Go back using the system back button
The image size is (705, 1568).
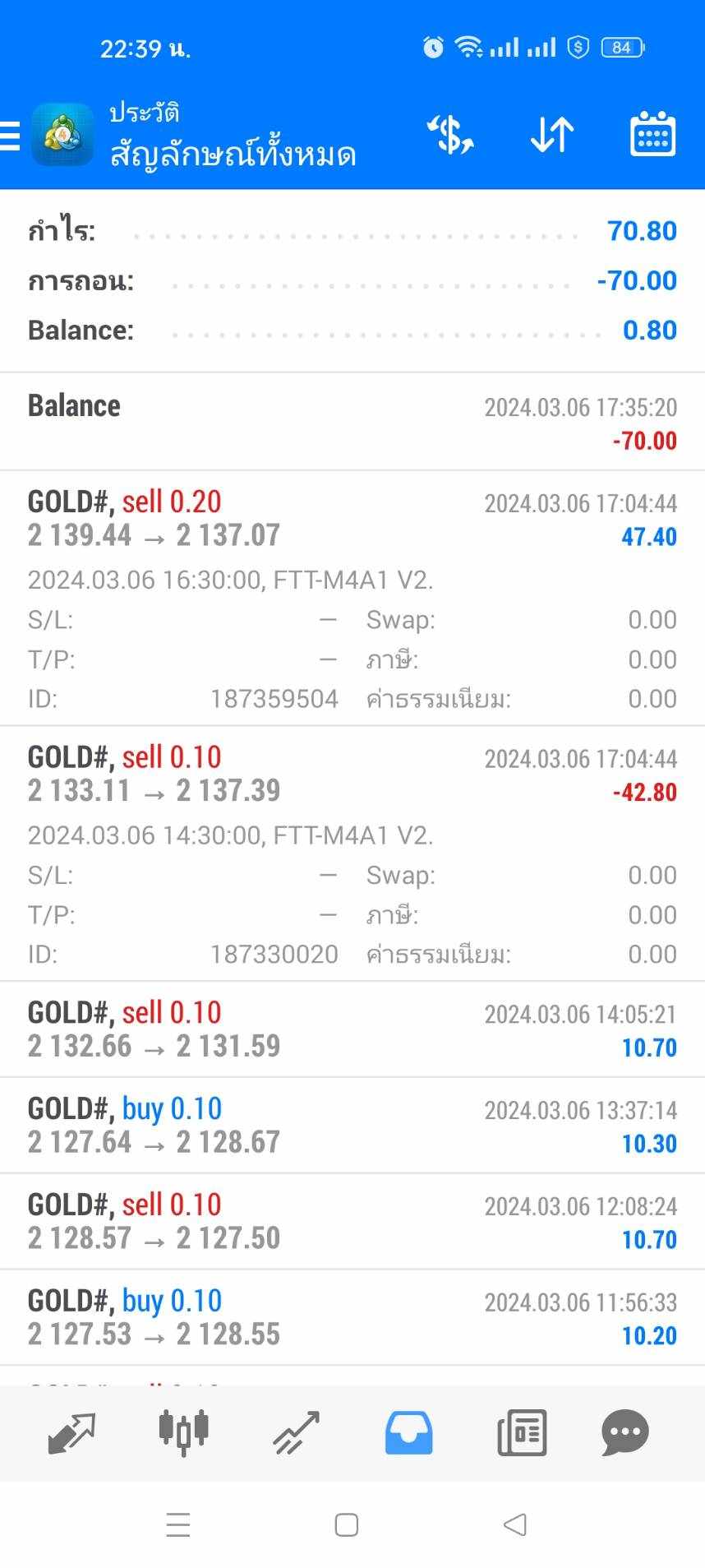coord(514,1524)
